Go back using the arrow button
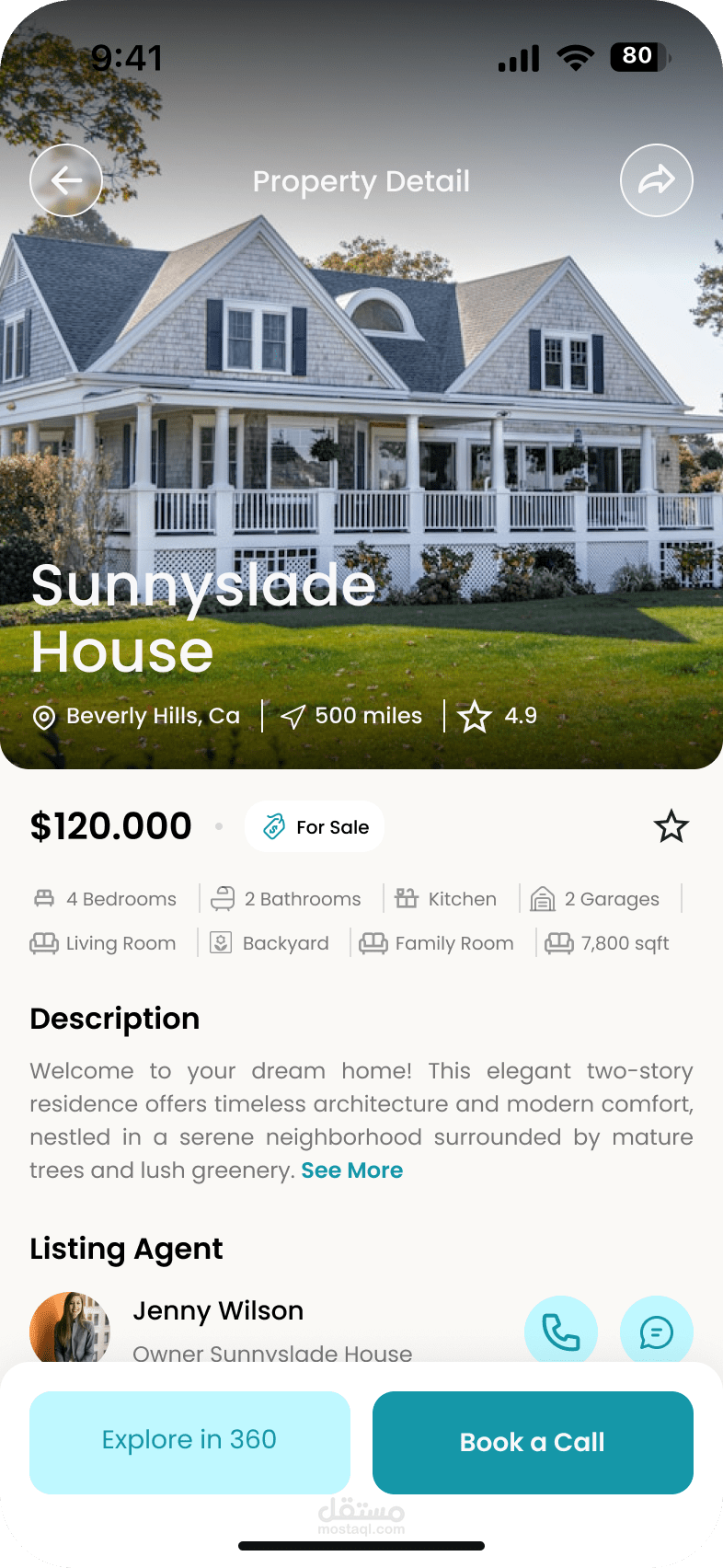The image size is (723, 1568). tap(66, 180)
